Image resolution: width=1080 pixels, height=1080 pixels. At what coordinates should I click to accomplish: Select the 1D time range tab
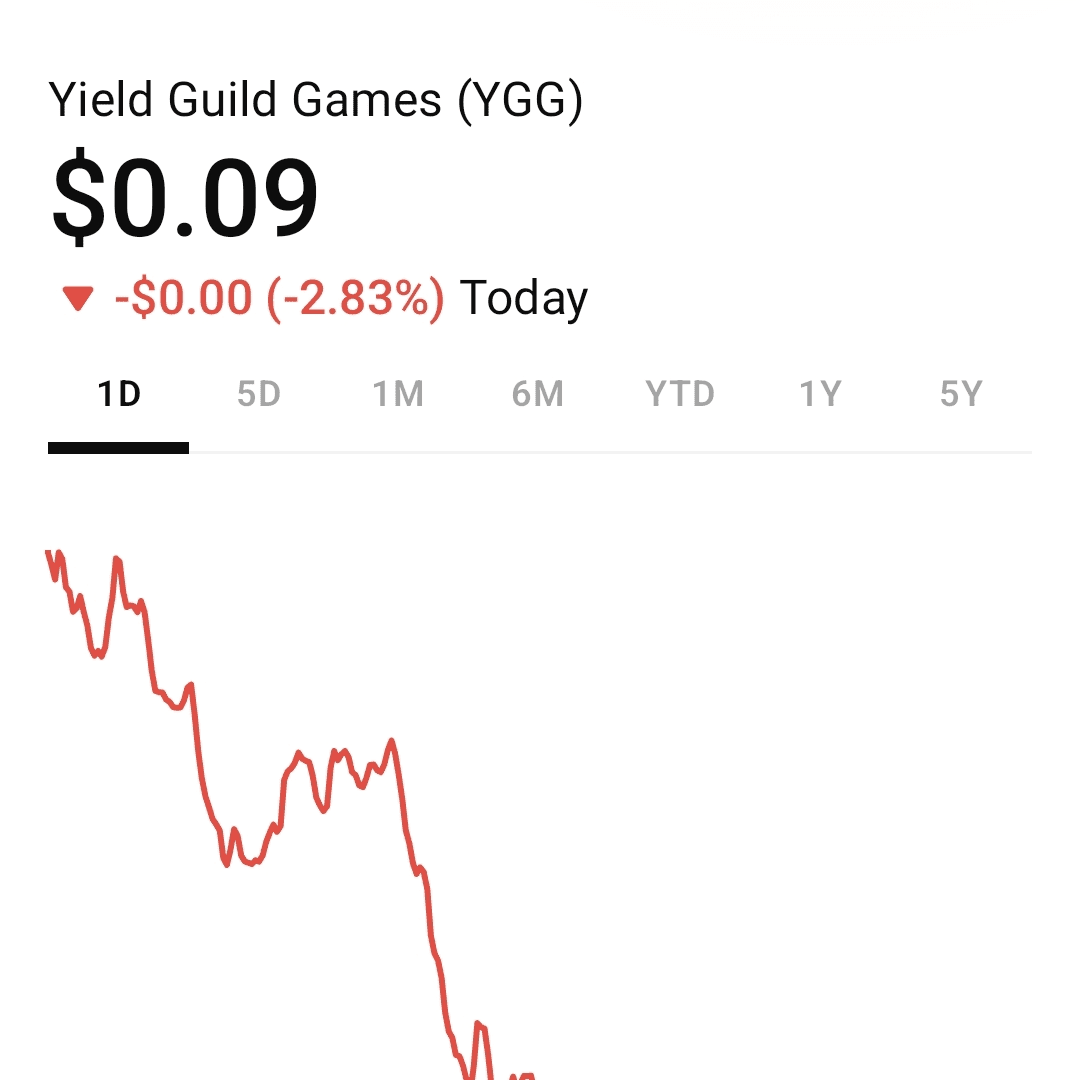[x=118, y=395]
